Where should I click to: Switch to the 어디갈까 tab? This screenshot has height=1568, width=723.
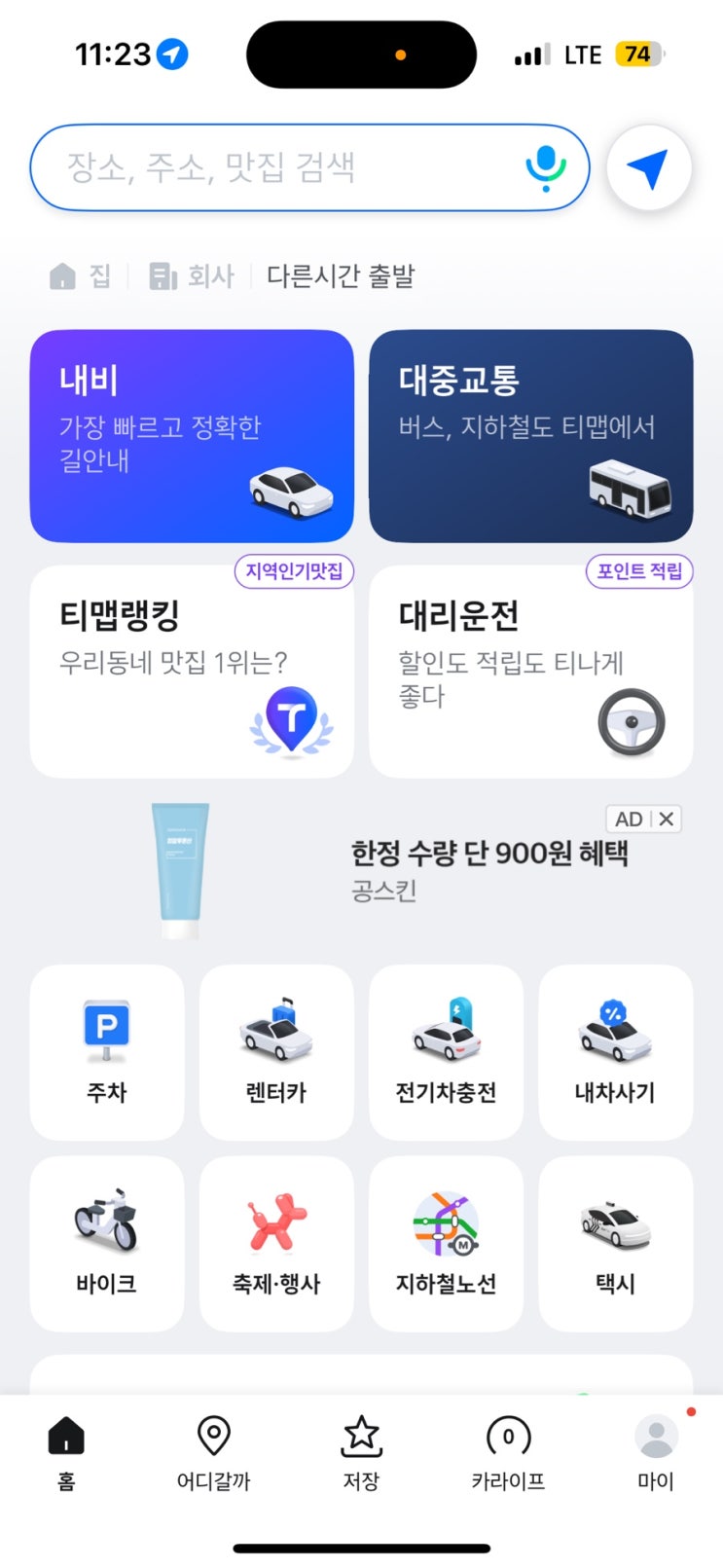point(213,1453)
